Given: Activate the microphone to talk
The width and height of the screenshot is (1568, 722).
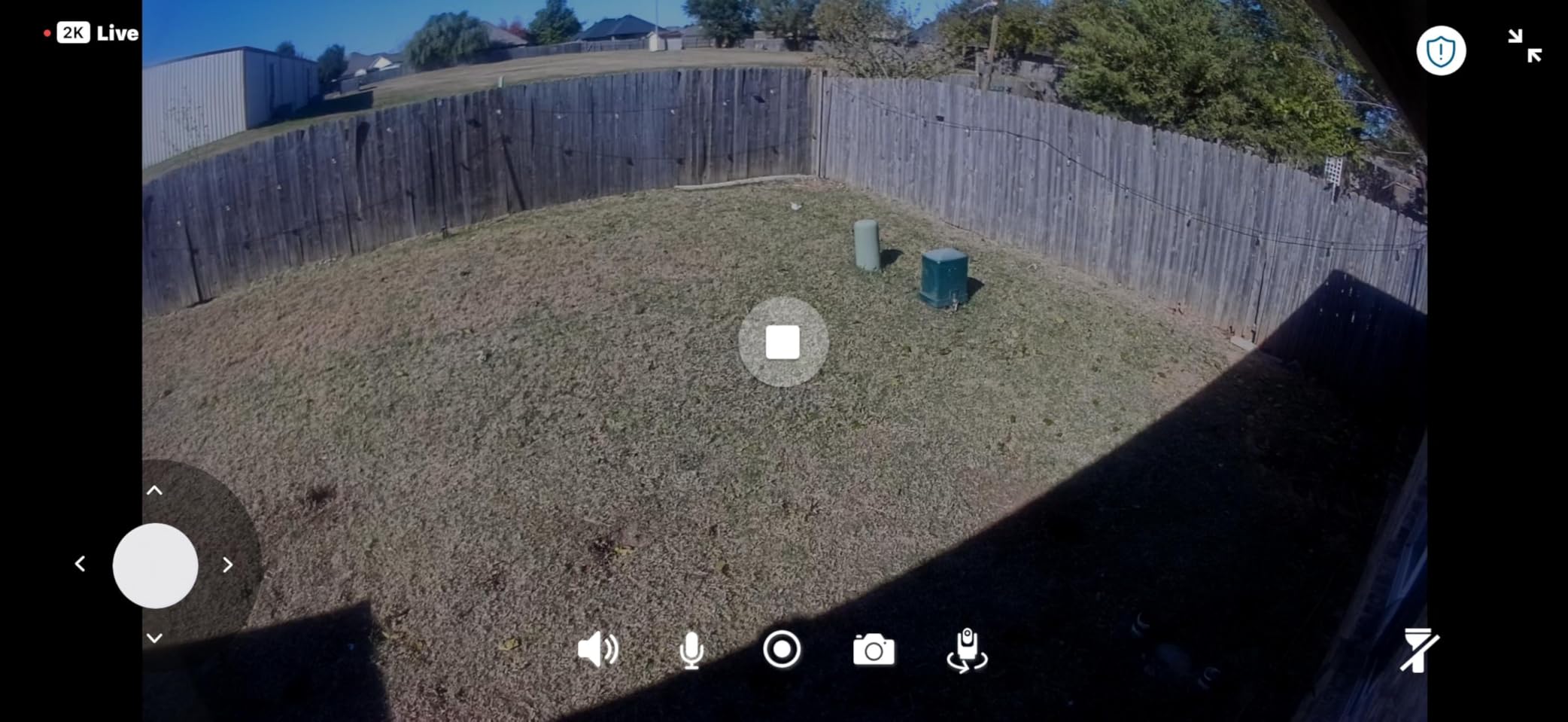Looking at the screenshot, I should tap(691, 650).
